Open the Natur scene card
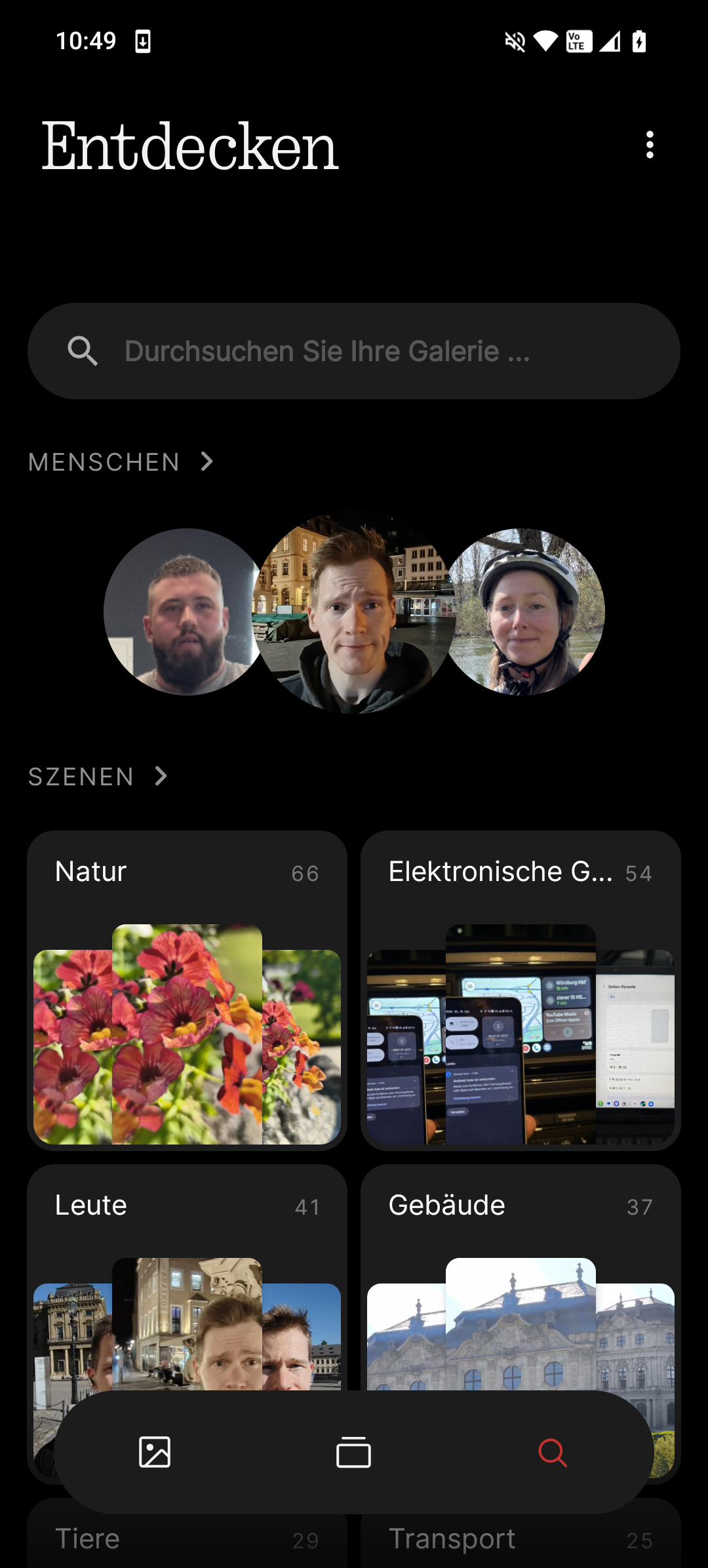This screenshot has height=1568, width=708. tap(187, 990)
